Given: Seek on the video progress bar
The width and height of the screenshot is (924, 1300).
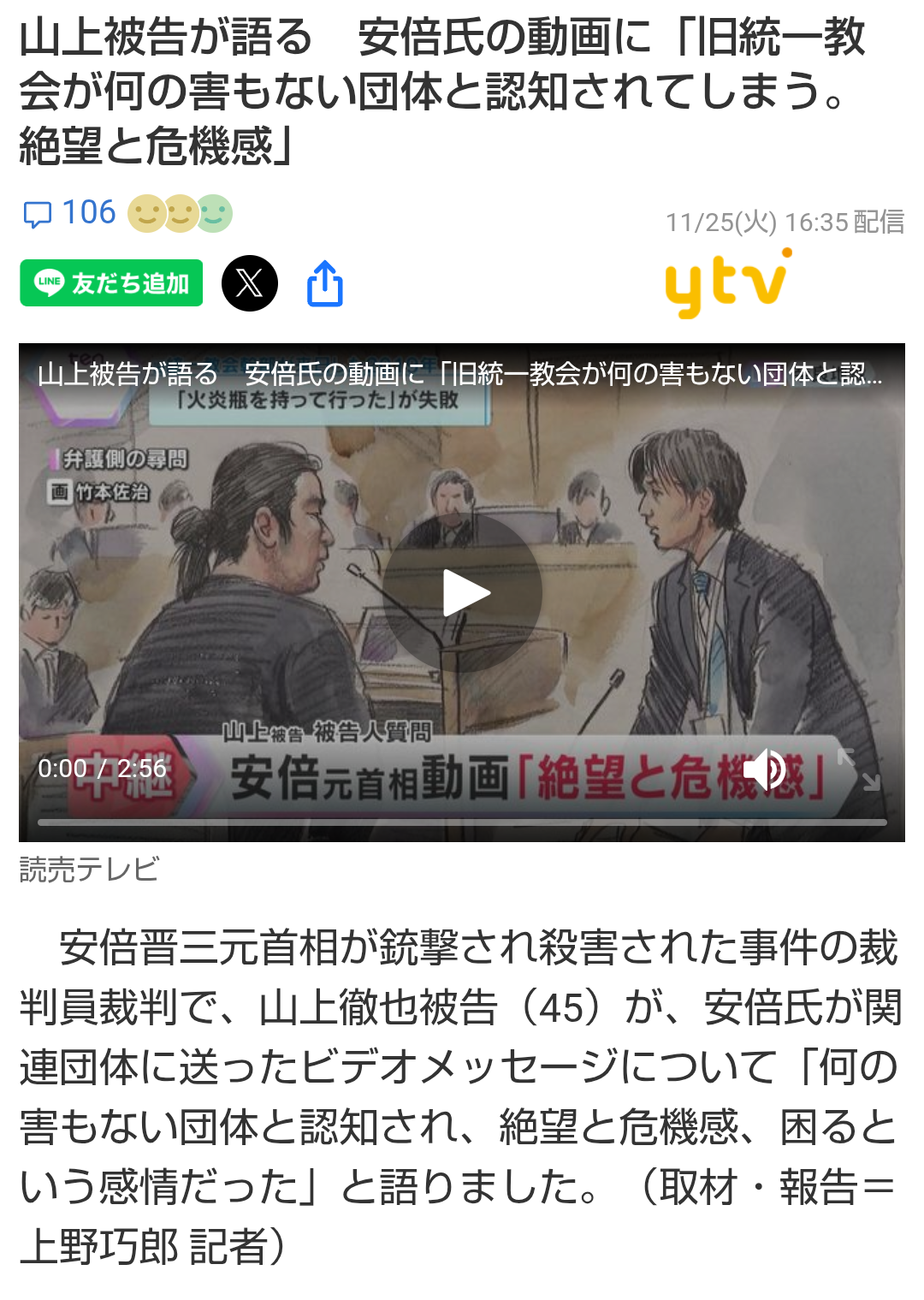Looking at the screenshot, I should pos(462,822).
